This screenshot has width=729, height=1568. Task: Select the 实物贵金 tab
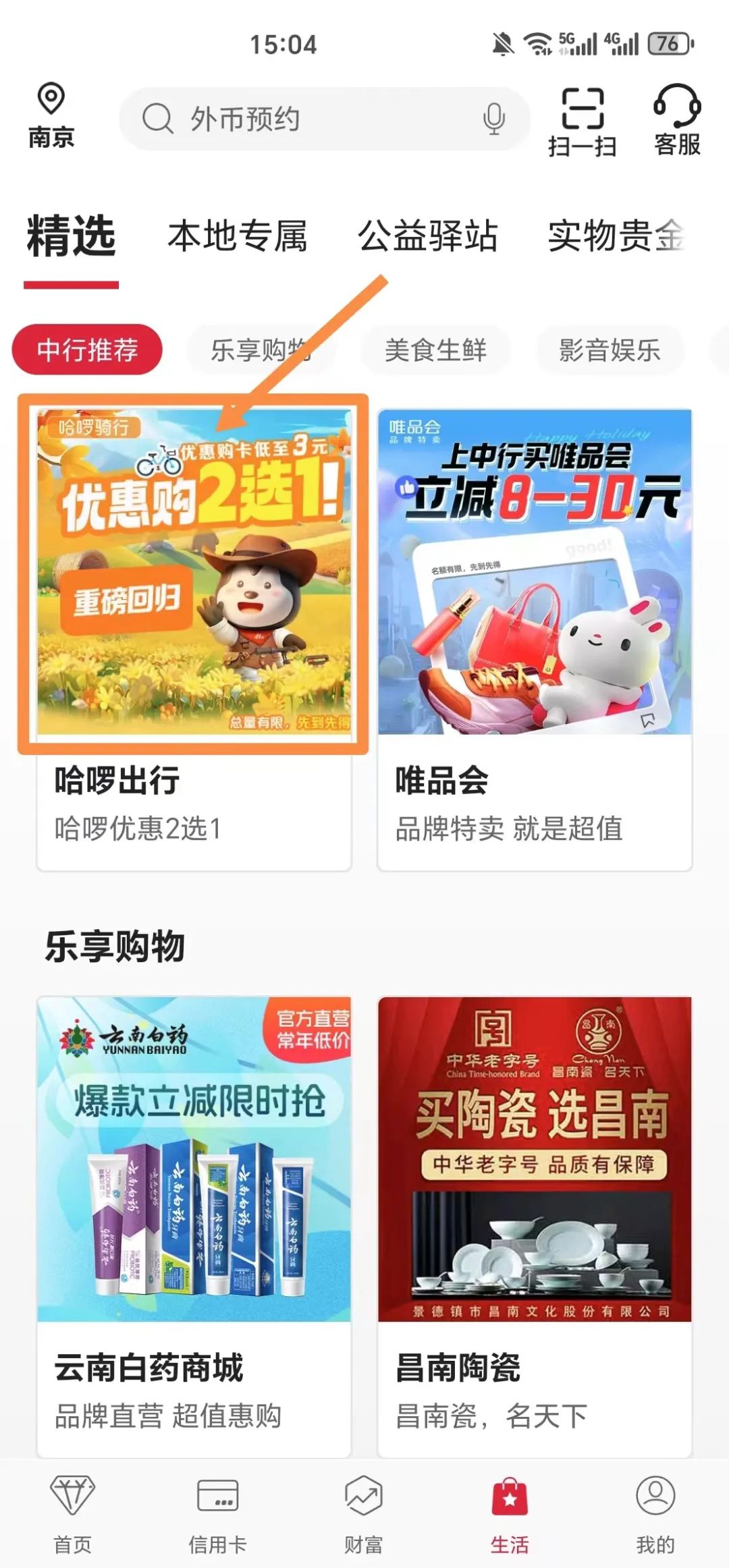coord(617,235)
